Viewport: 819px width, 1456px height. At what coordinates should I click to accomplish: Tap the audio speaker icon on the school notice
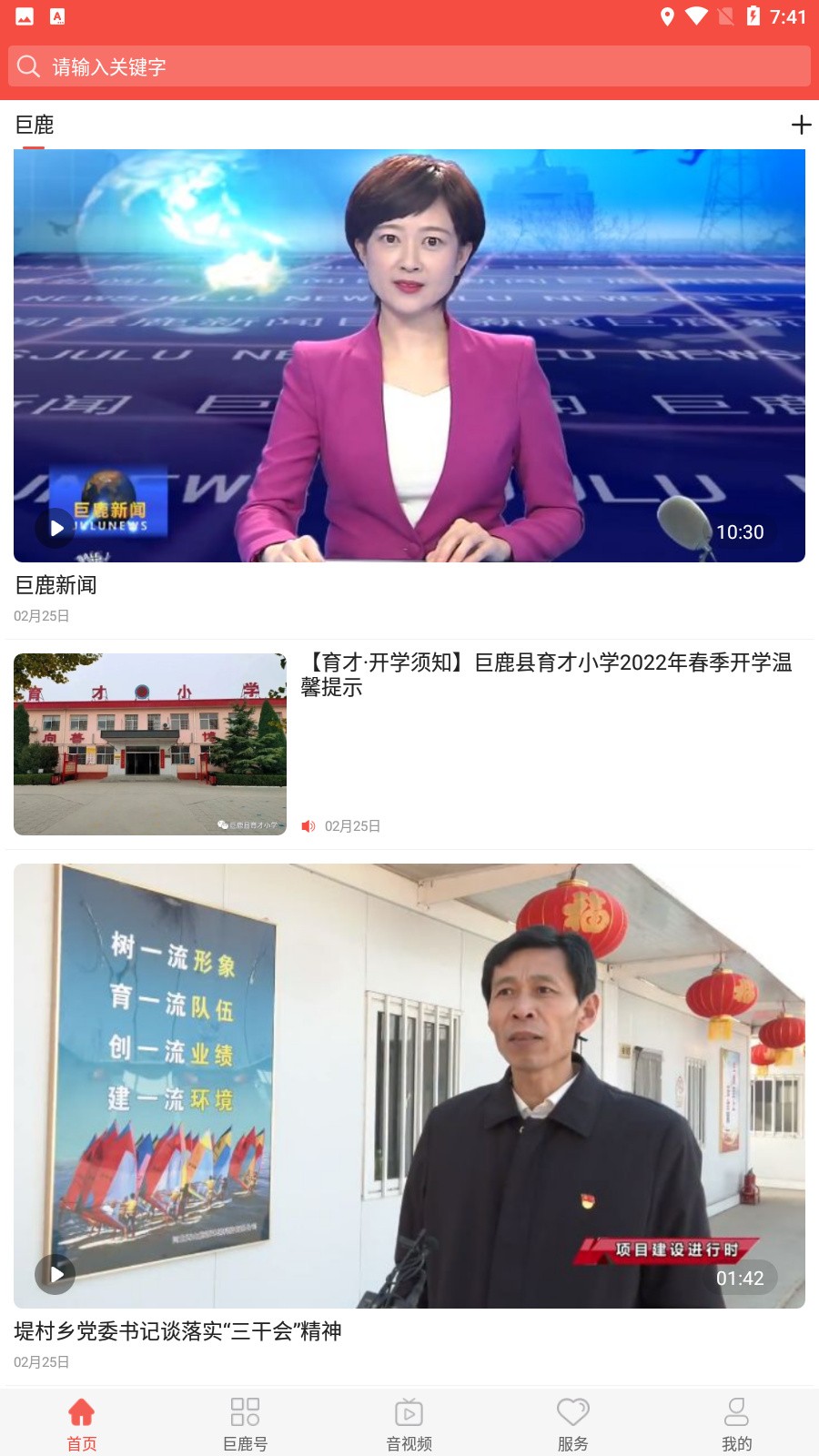pos(309,826)
